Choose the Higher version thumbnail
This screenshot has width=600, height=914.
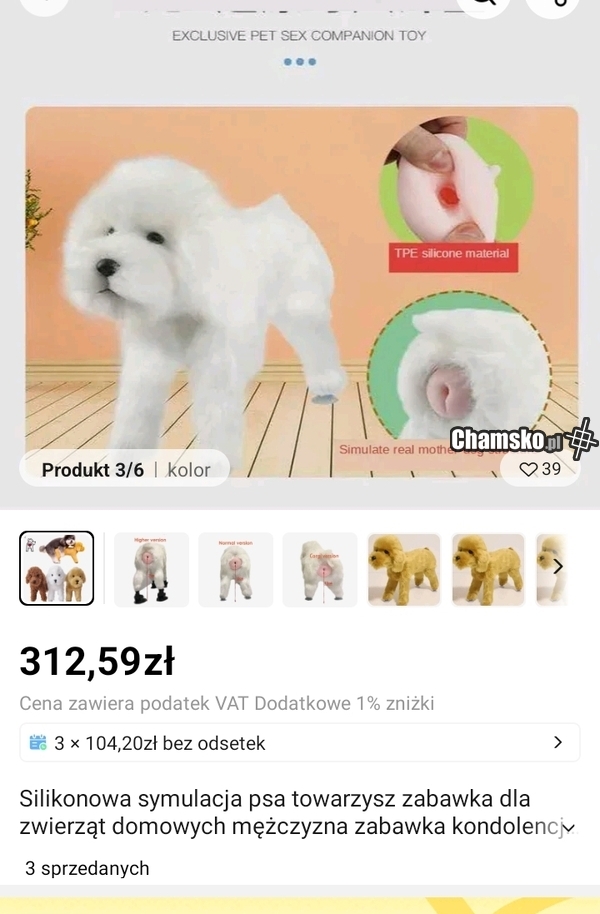pyautogui.click(x=151, y=569)
